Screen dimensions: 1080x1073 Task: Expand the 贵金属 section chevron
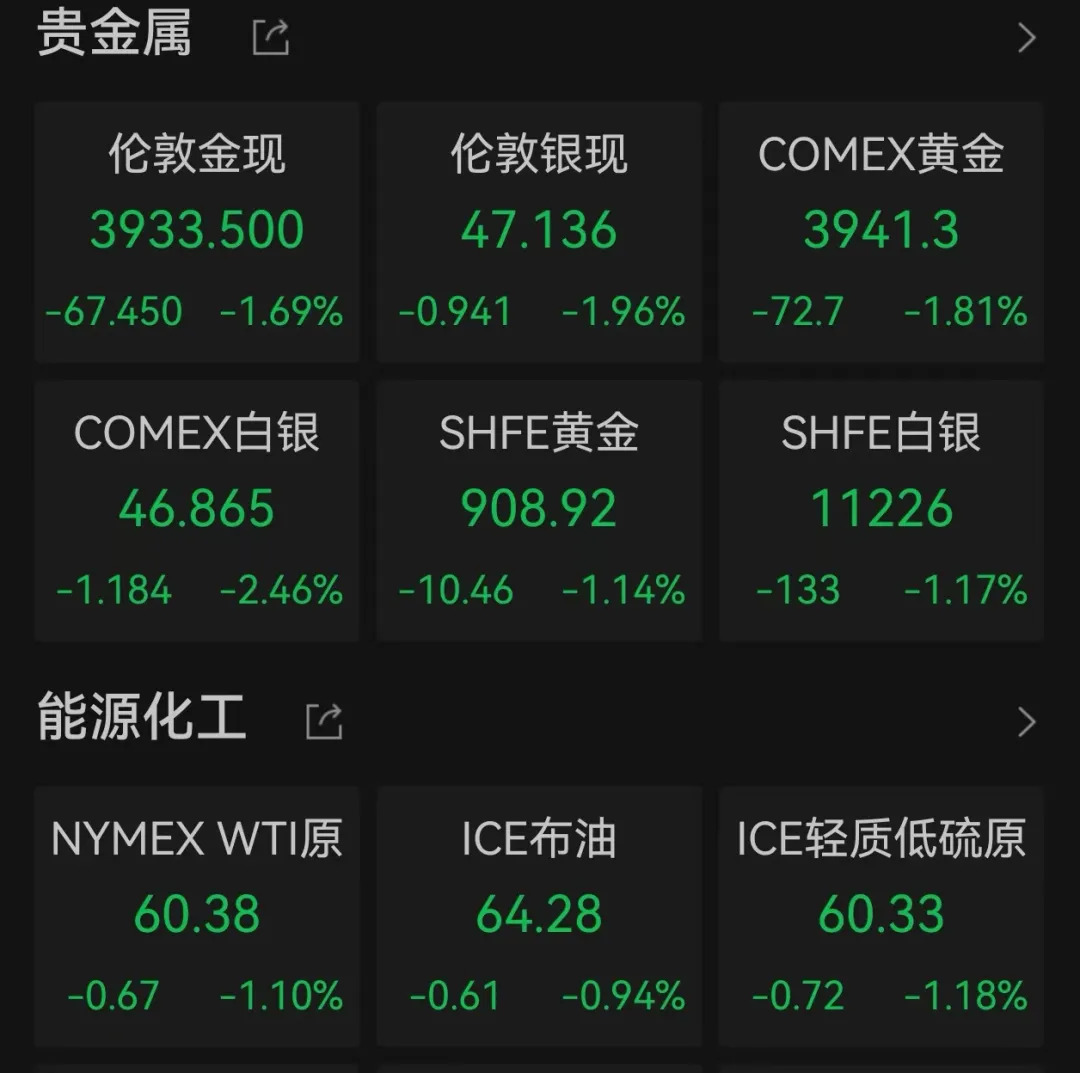1026,38
